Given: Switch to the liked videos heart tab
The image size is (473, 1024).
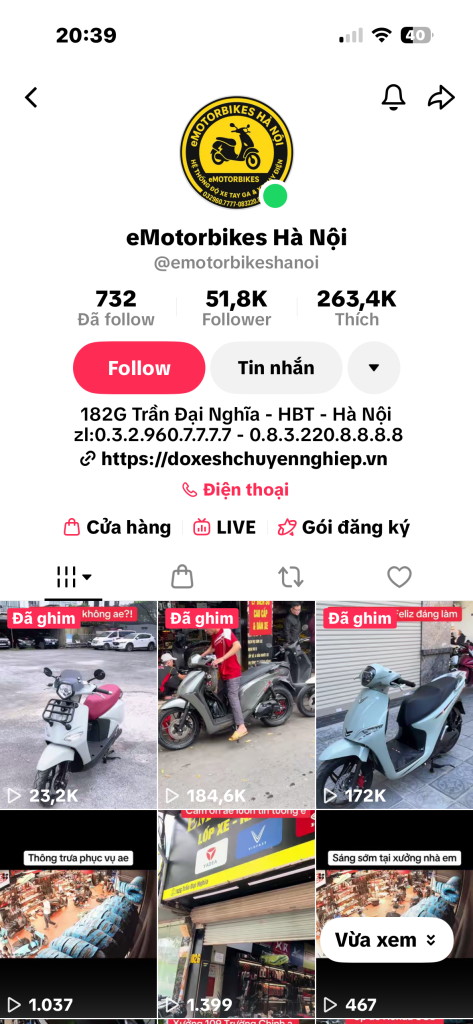Looking at the screenshot, I should tap(399, 577).
